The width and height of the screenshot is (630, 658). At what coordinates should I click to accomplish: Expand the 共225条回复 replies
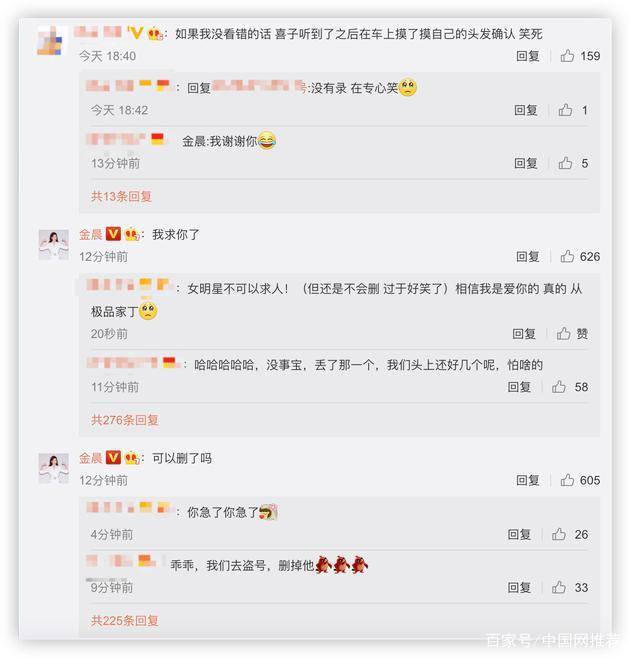tap(124, 620)
